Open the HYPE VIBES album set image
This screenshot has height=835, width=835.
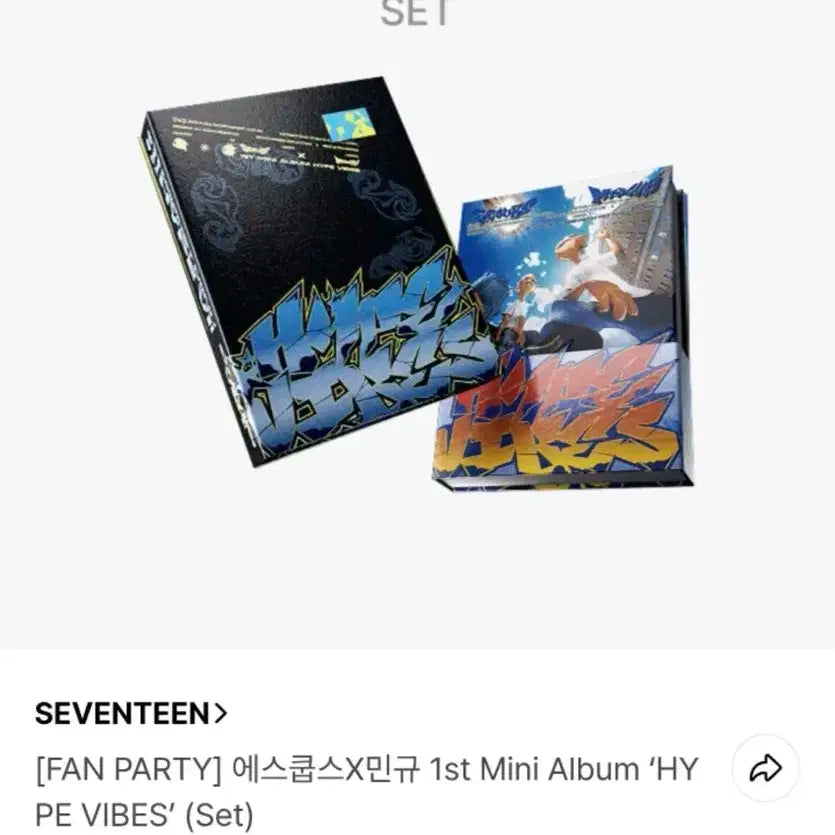(417, 290)
